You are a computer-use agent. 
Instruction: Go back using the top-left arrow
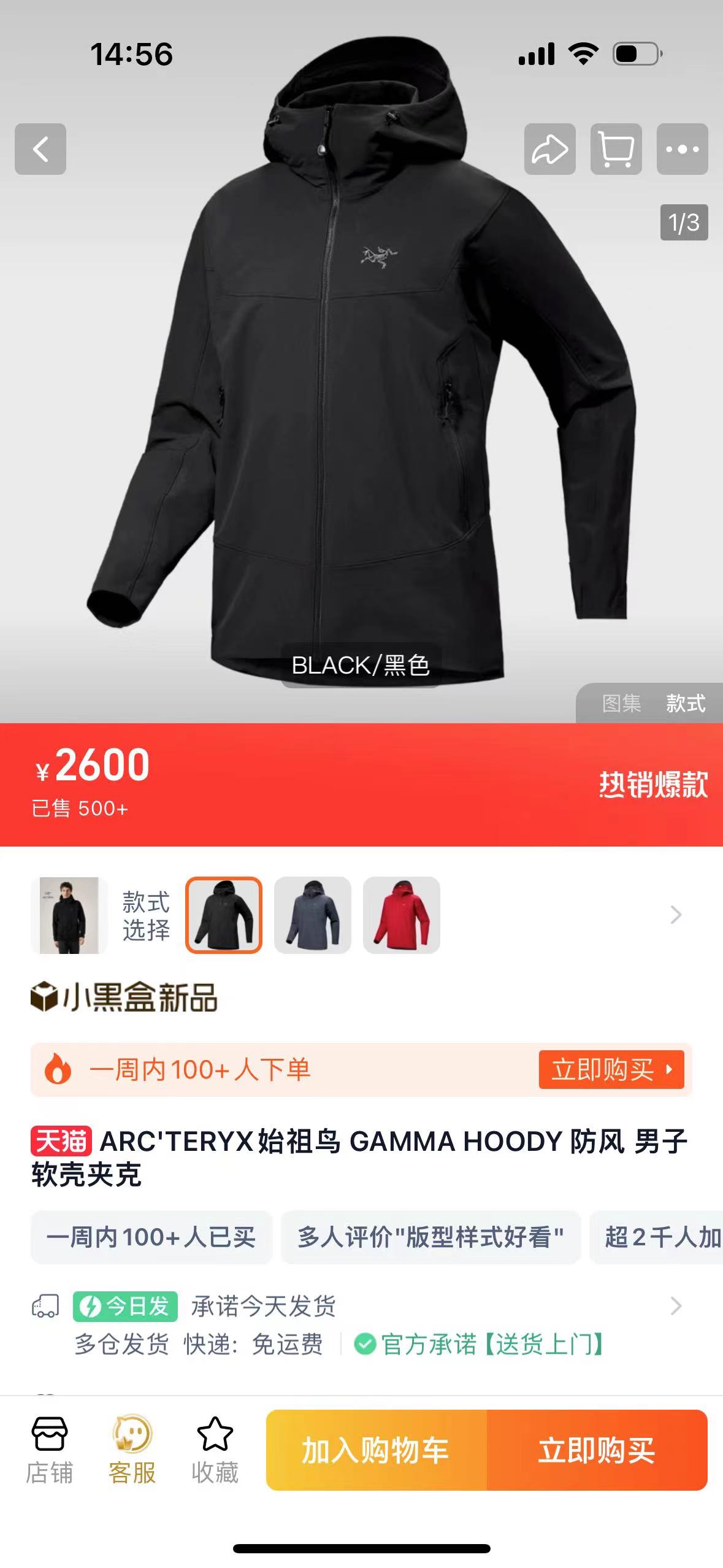[x=40, y=149]
